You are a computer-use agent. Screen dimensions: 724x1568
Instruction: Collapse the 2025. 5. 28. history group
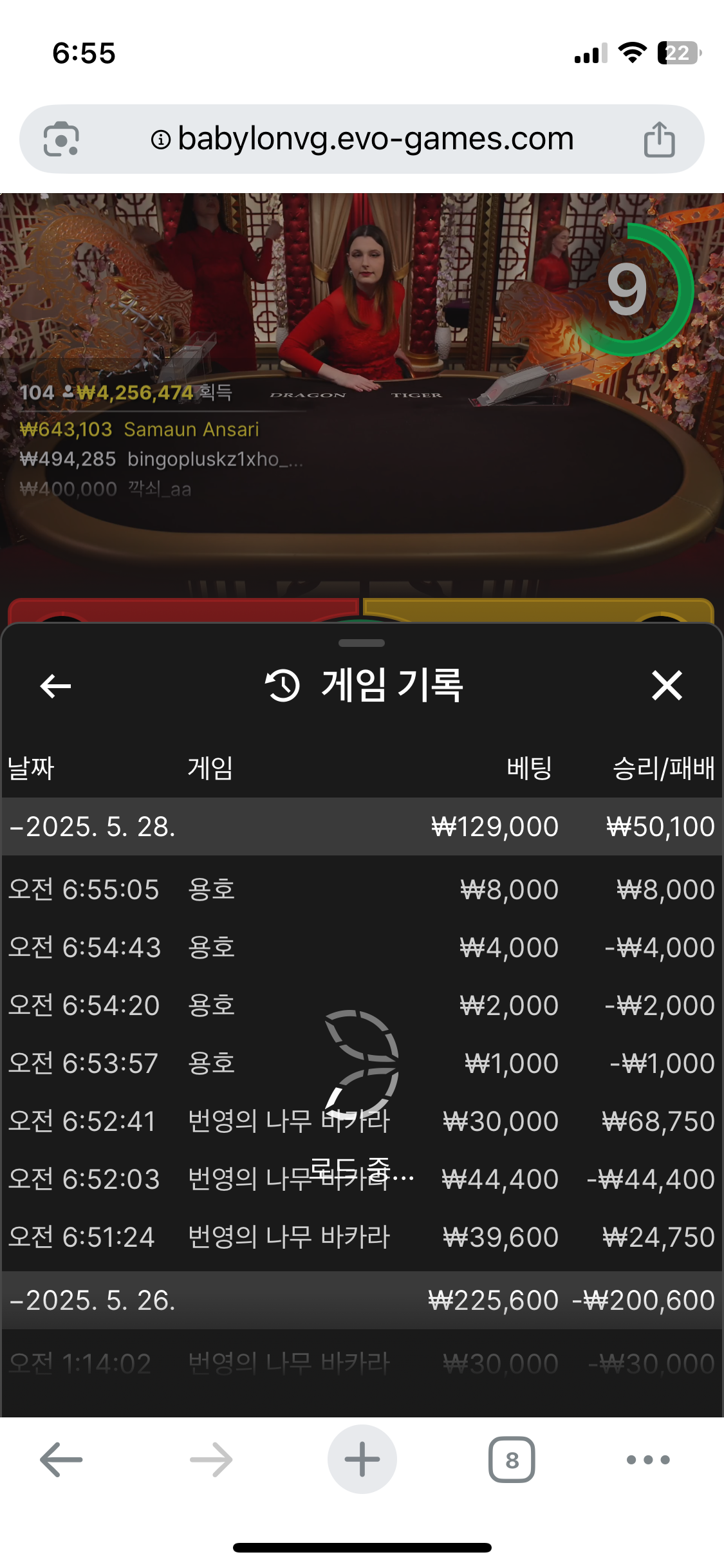tap(93, 826)
